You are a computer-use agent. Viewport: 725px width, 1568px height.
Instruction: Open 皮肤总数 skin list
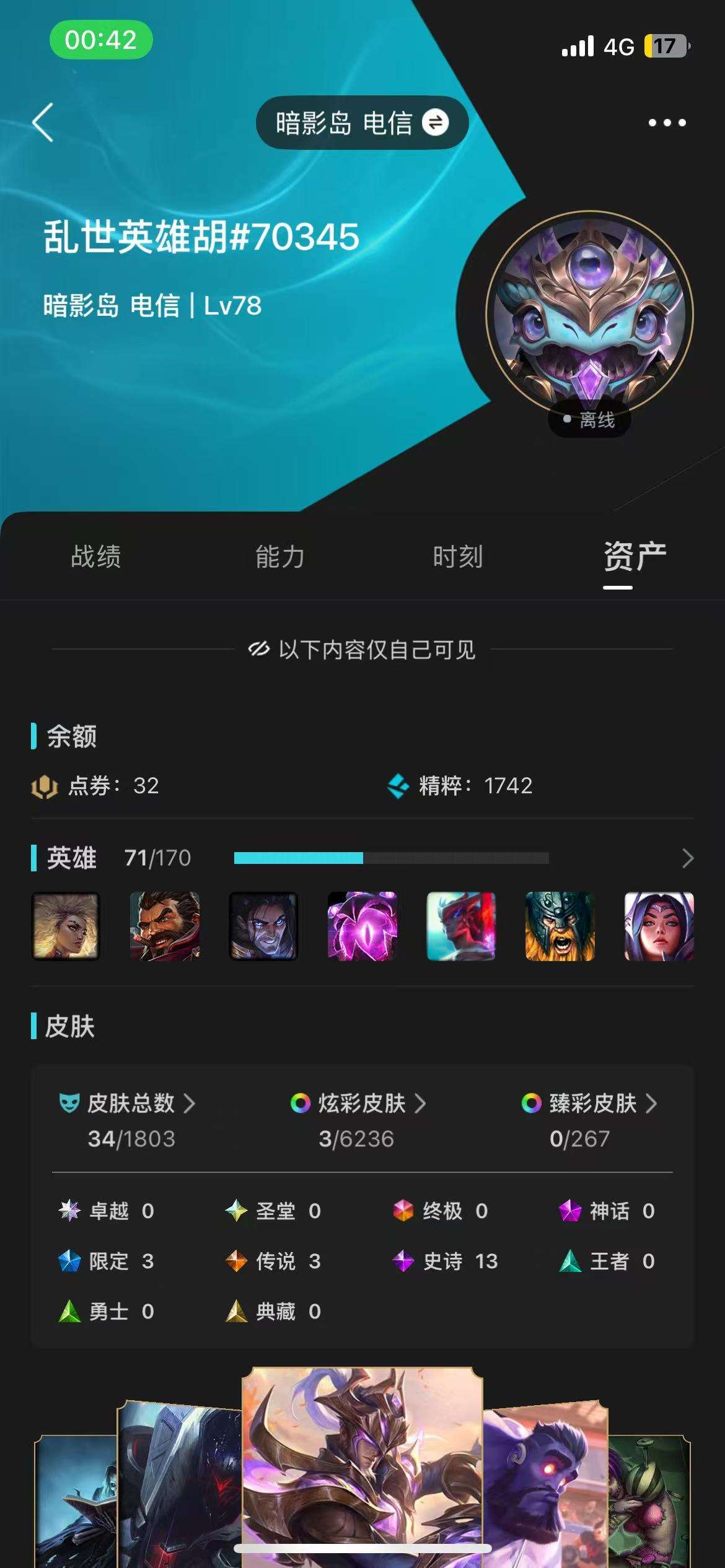tap(131, 1103)
